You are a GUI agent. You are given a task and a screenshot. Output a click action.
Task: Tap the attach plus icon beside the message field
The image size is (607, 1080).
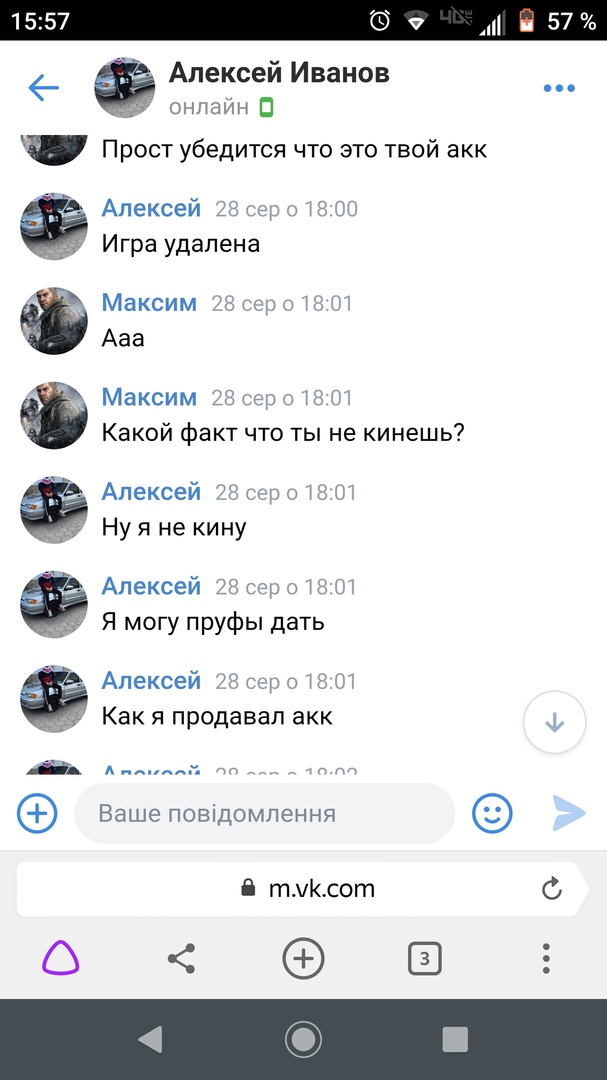[37, 813]
